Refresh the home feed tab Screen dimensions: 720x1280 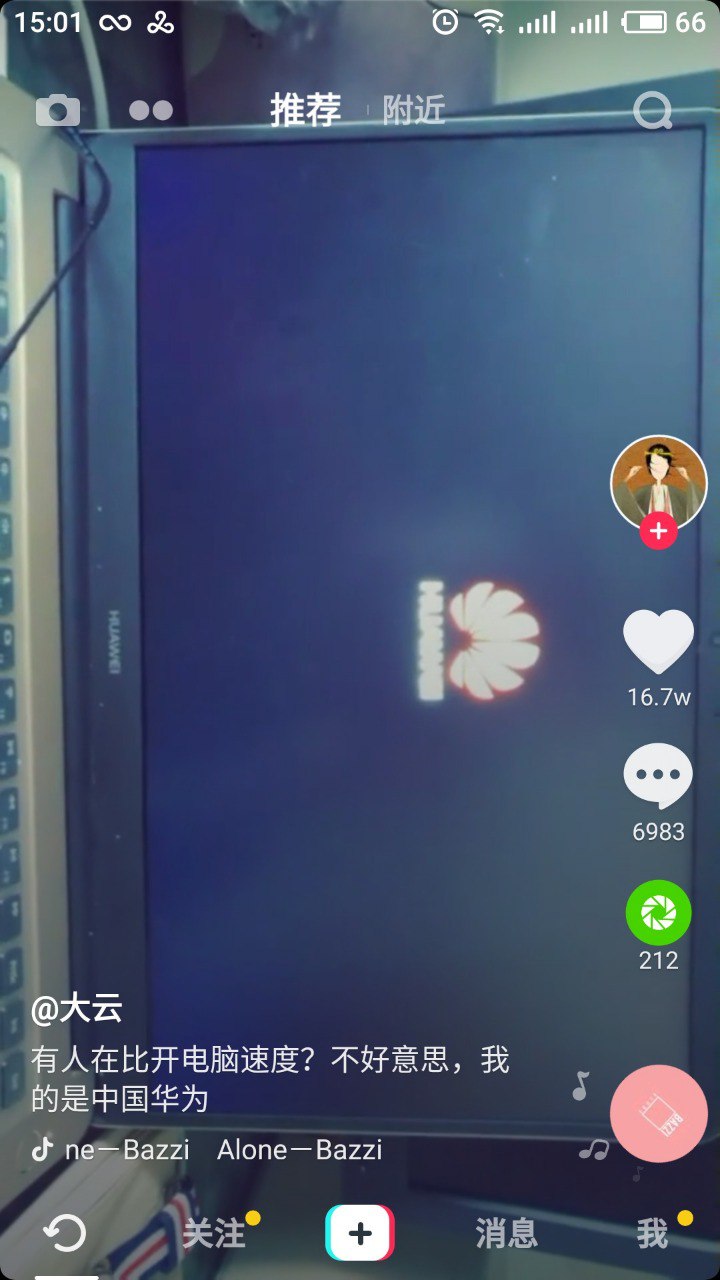pyautogui.click(x=65, y=1233)
